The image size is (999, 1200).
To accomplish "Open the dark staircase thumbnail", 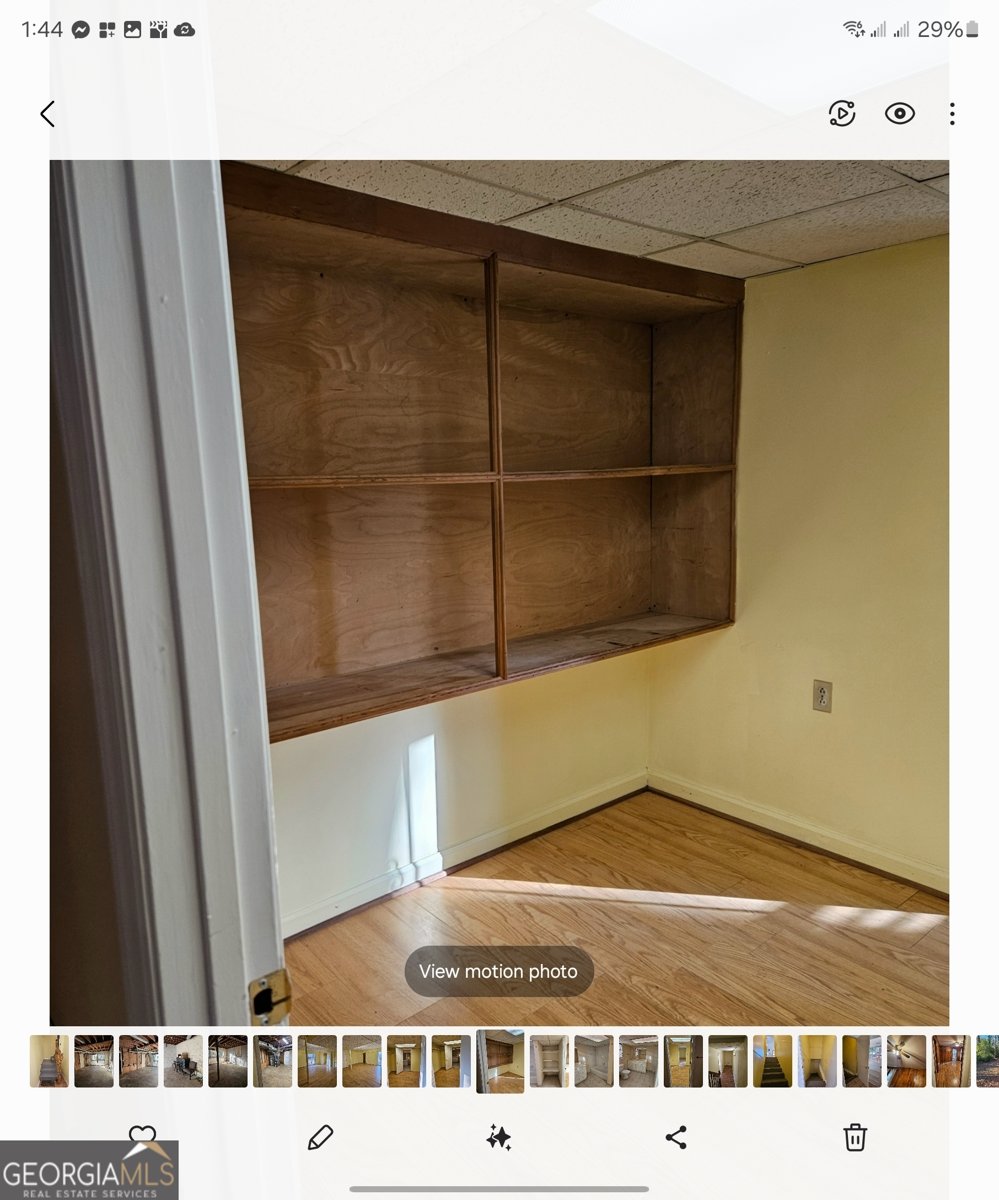I will coord(772,1061).
